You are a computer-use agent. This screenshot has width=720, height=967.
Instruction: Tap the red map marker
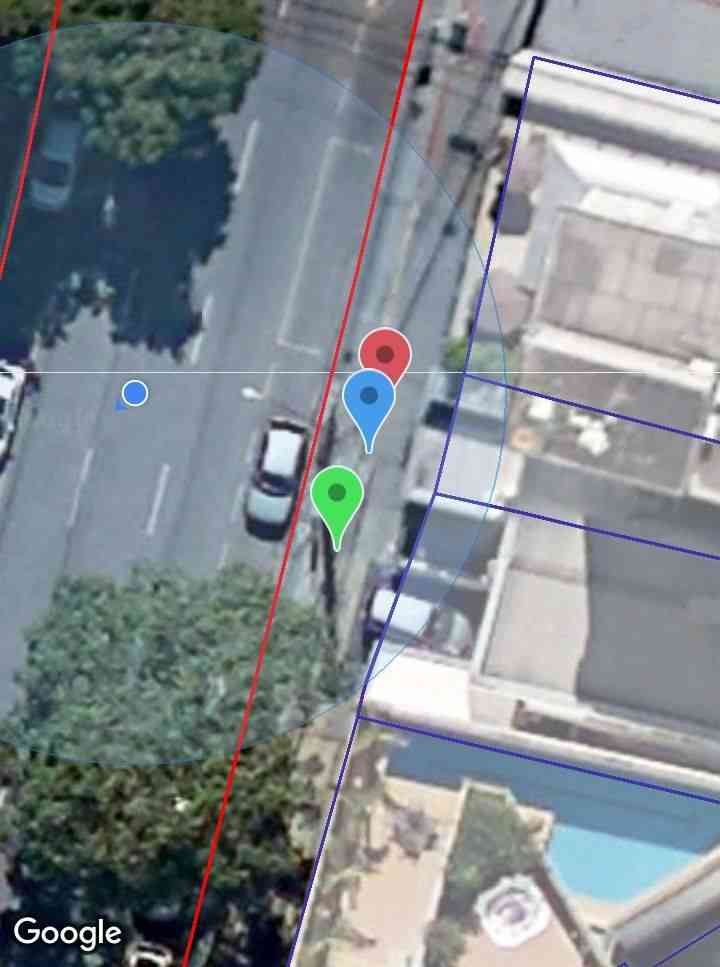coord(386,349)
